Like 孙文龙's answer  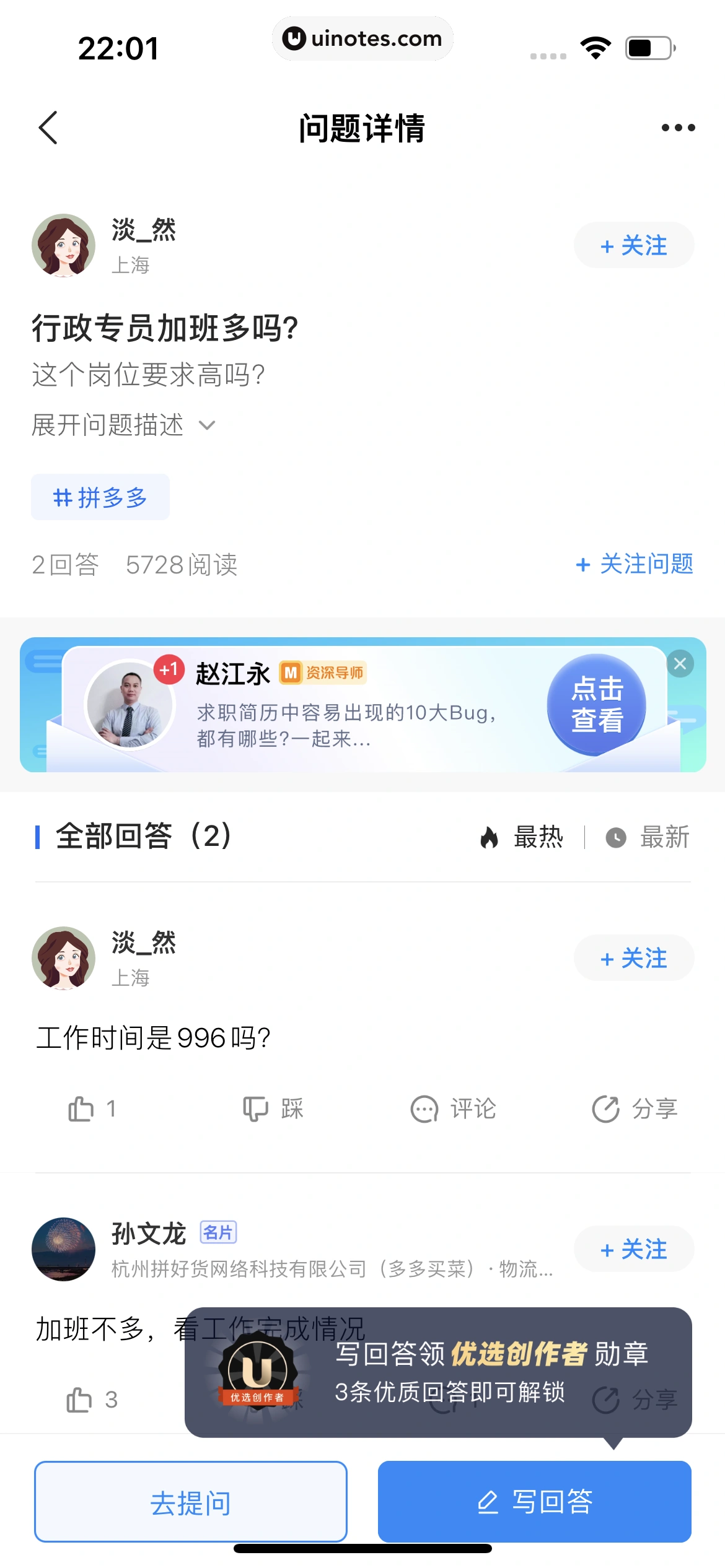[x=81, y=1398]
